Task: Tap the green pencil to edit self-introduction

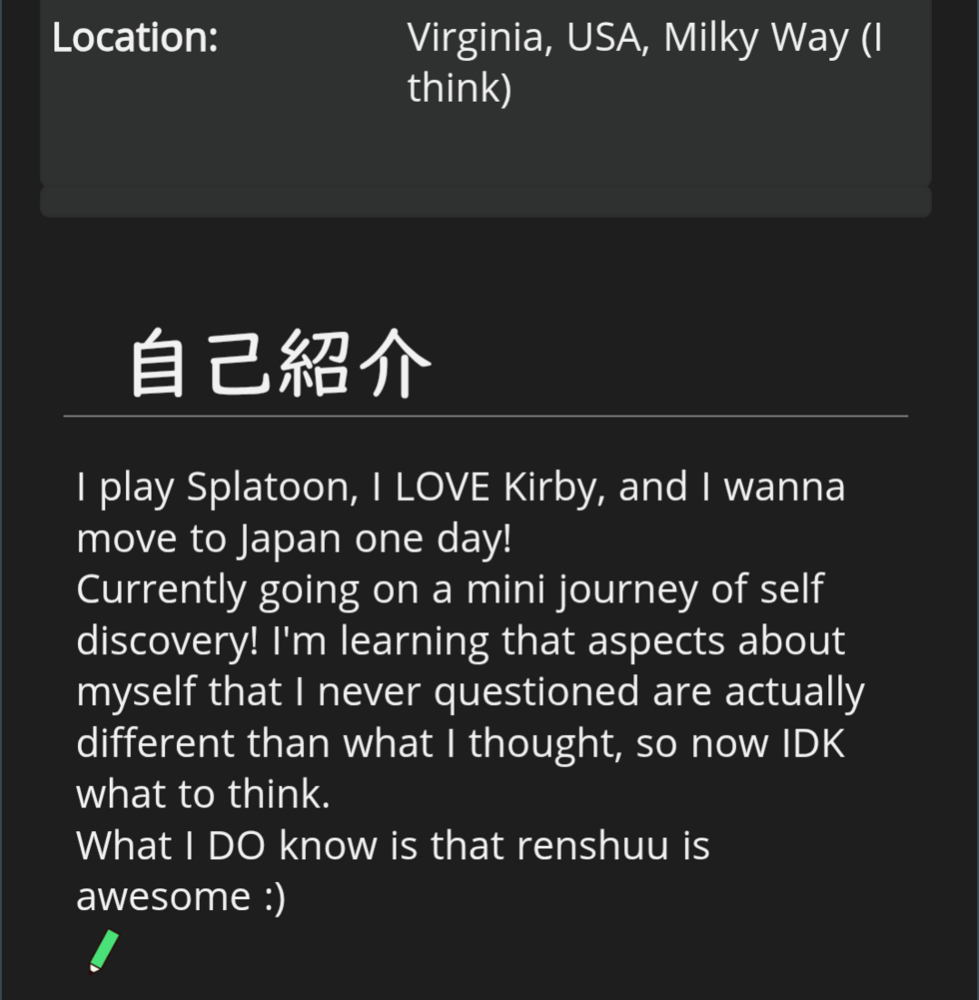Action: (x=103, y=951)
